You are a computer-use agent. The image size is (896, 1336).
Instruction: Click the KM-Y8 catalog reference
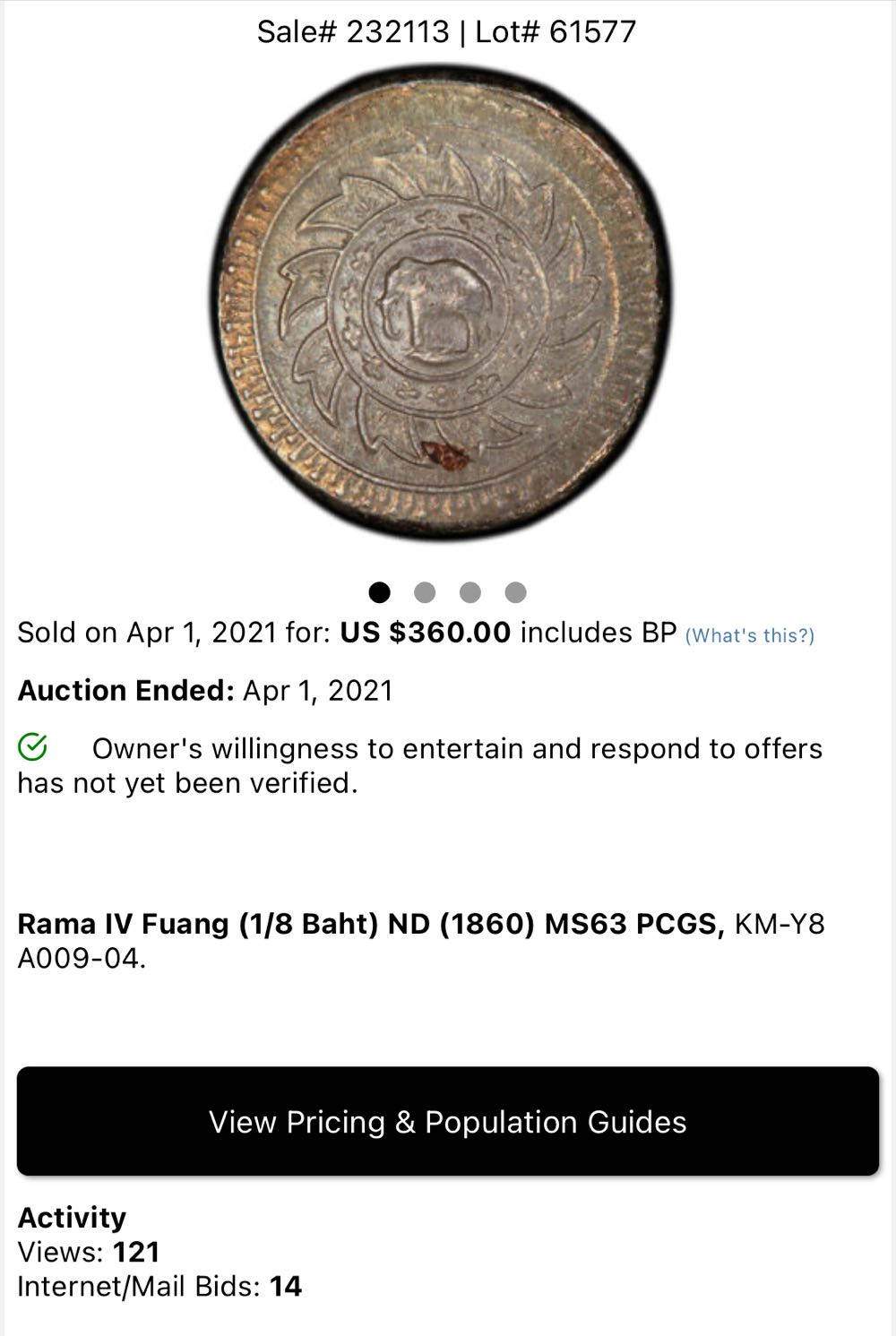[781, 924]
